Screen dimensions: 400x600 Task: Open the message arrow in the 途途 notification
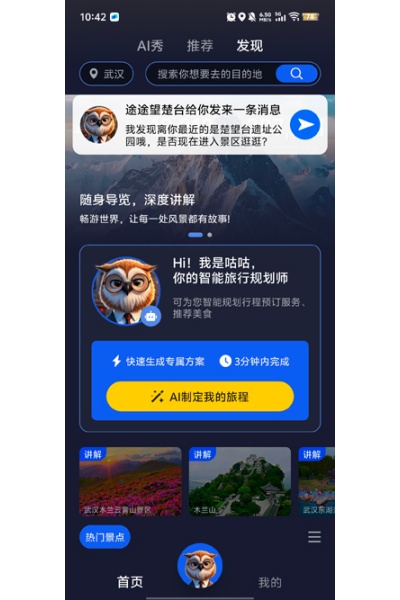coord(305,125)
